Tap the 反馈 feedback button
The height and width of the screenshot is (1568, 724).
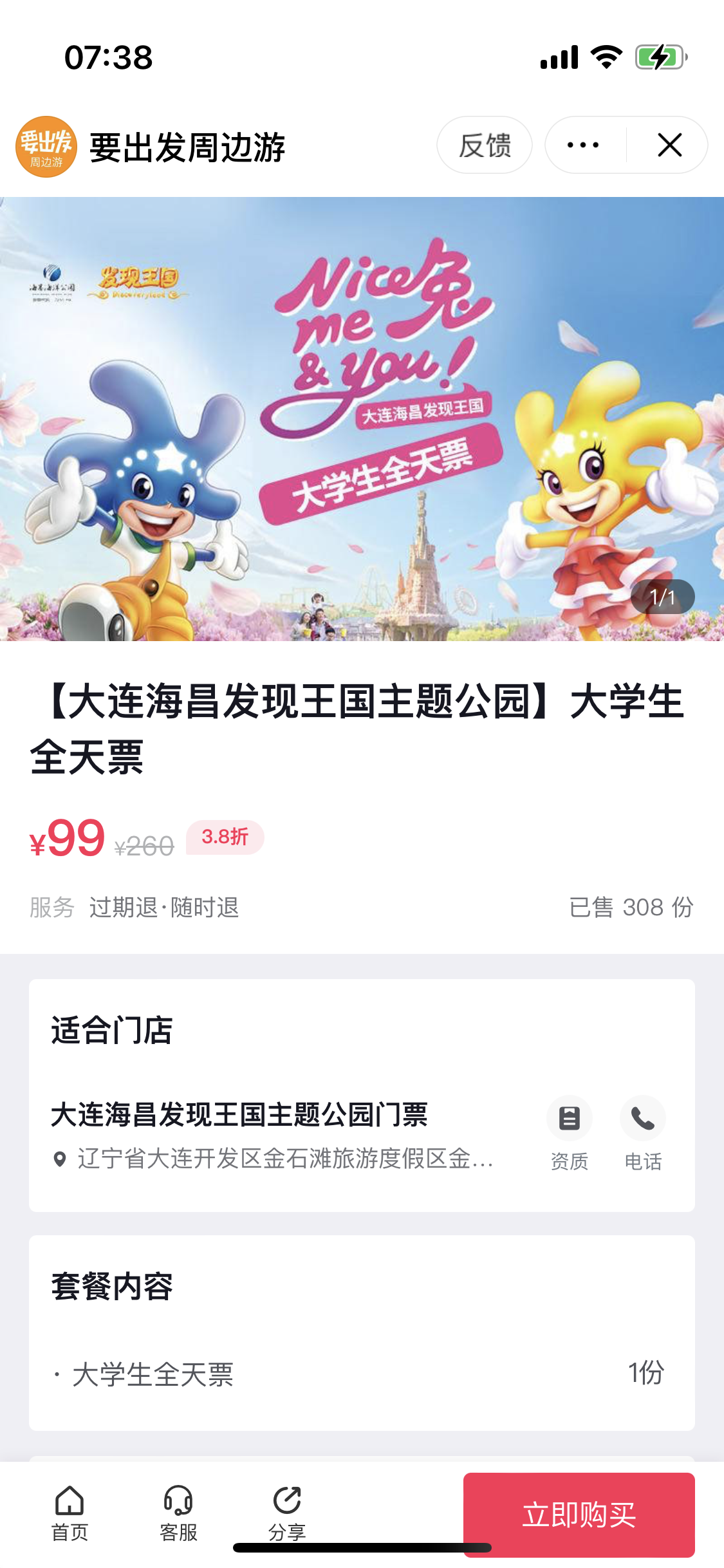click(484, 145)
